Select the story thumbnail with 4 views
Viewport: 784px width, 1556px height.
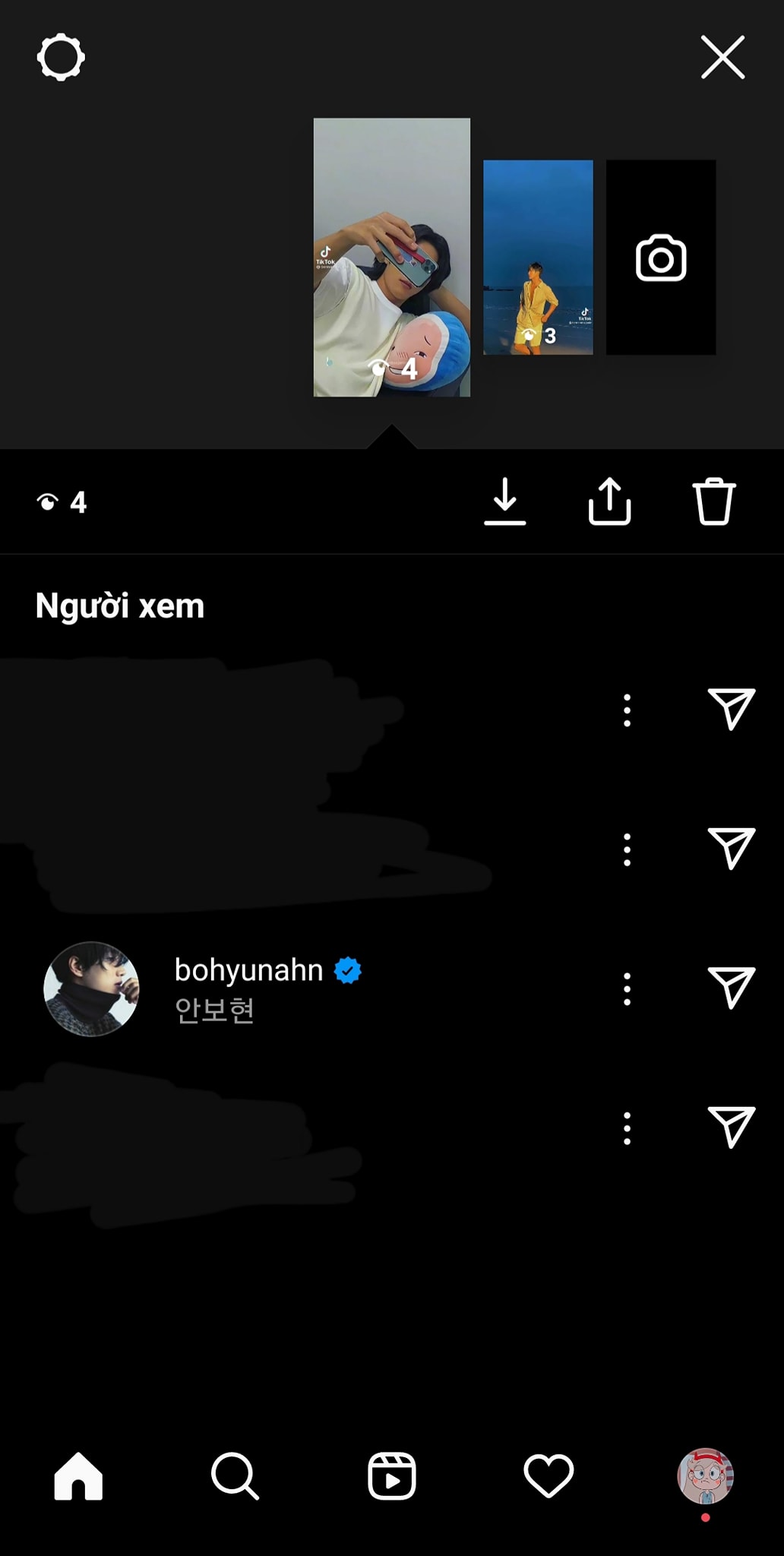pyautogui.click(x=392, y=257)
